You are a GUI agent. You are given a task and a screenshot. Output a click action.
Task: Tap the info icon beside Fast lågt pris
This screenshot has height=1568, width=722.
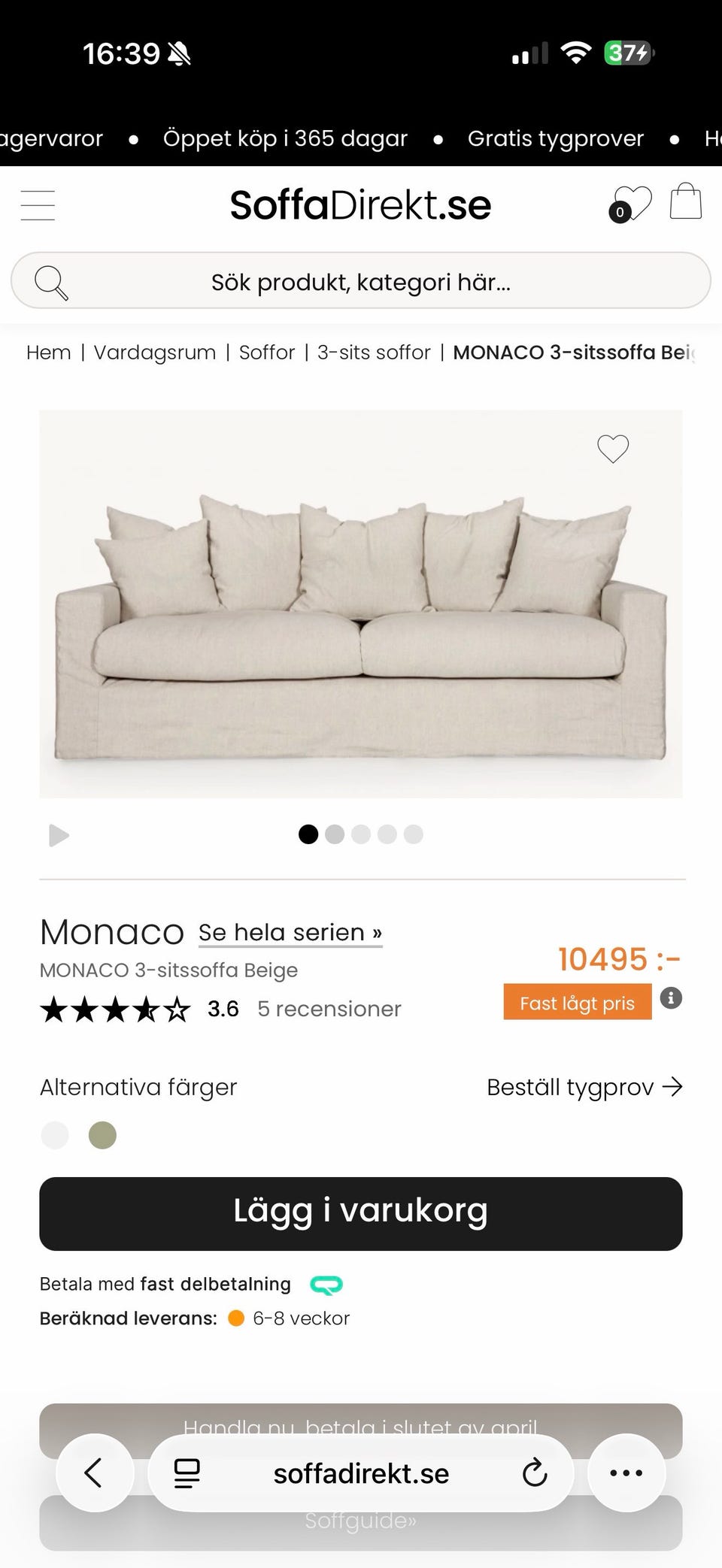click(672, 997)
